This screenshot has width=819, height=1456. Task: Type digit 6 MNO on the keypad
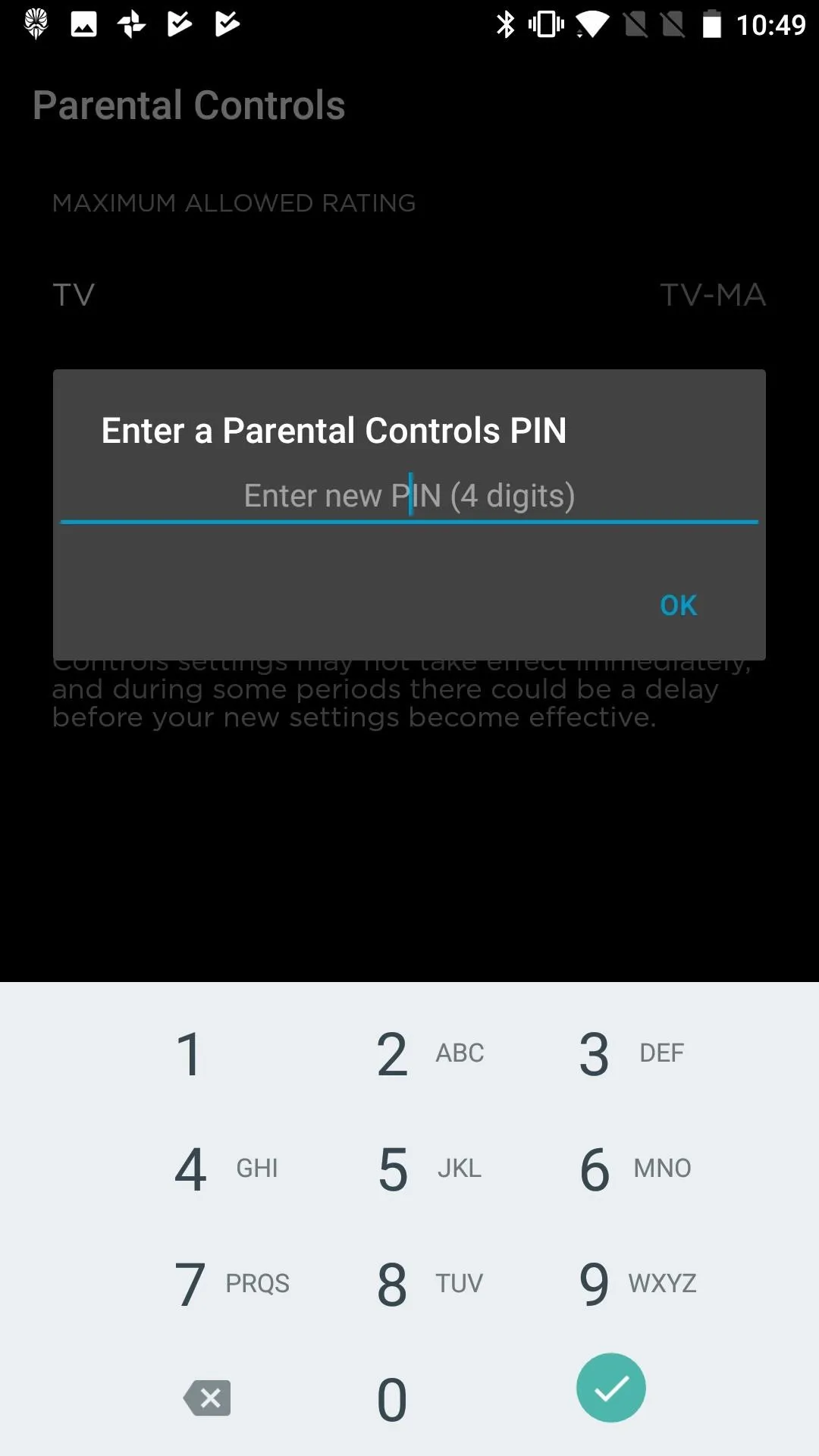coord(611,1169)
